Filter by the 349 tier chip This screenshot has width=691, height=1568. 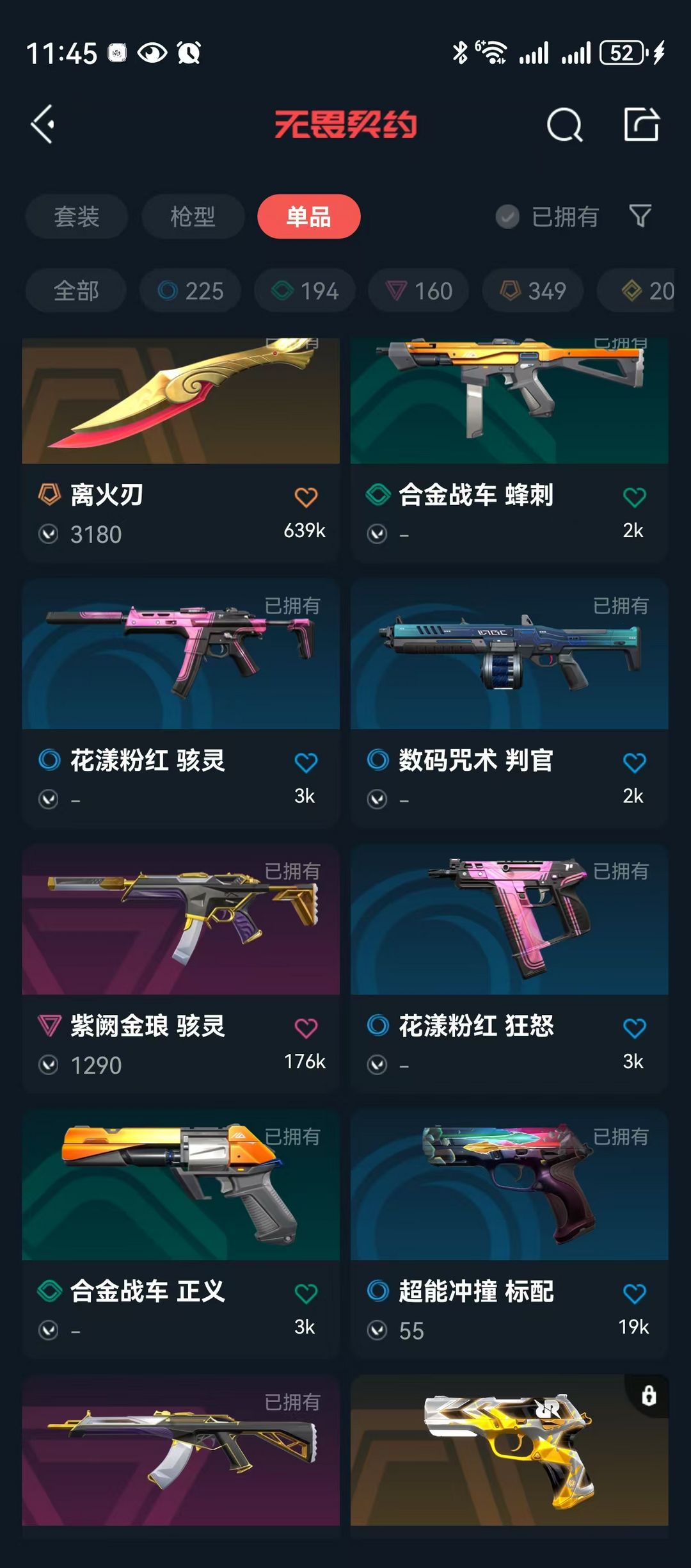[x=533, y=291]
